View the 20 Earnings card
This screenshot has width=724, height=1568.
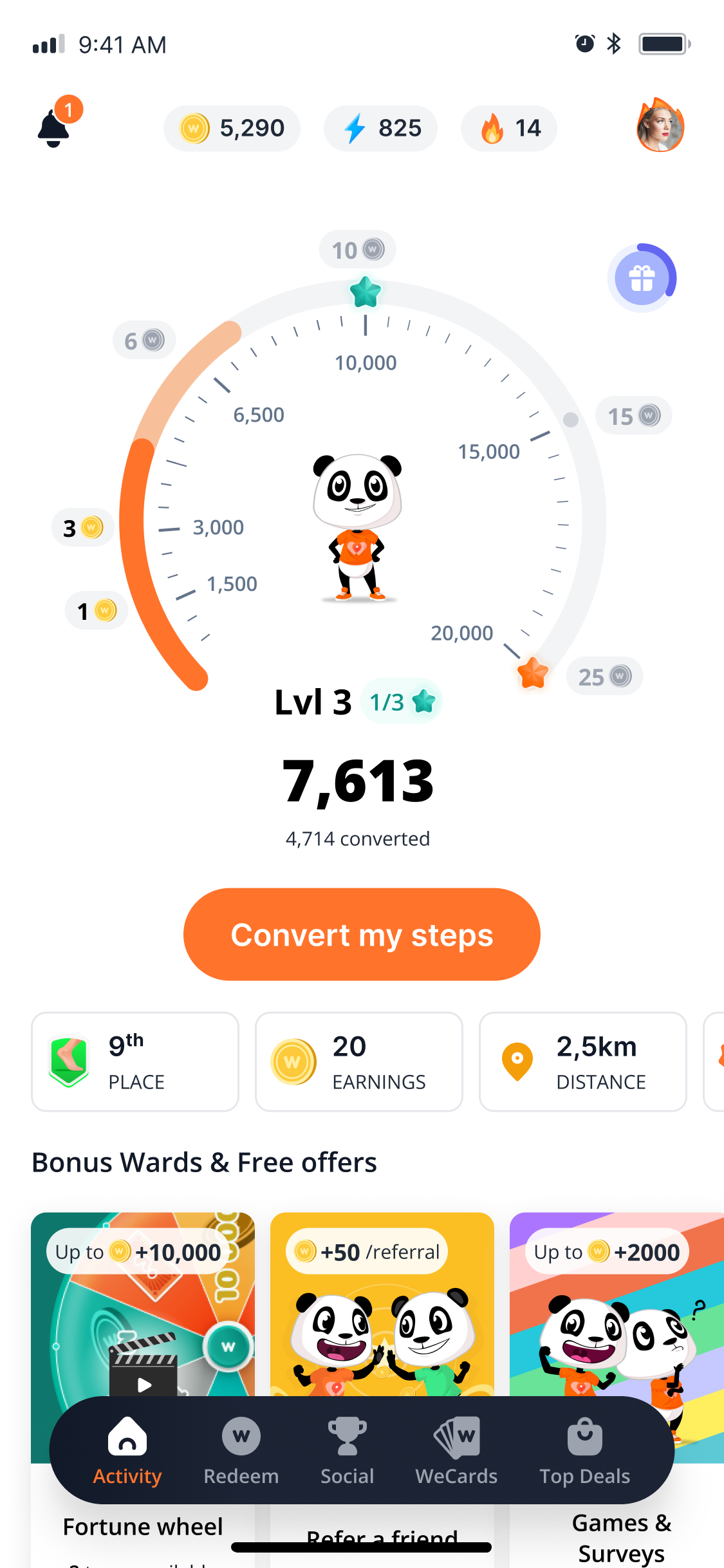(359, 1061)
